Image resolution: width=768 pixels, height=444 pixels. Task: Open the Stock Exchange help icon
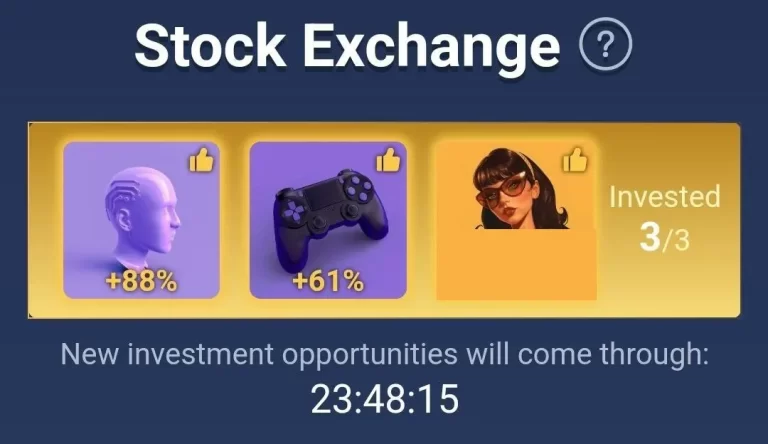tap(607, 46)
